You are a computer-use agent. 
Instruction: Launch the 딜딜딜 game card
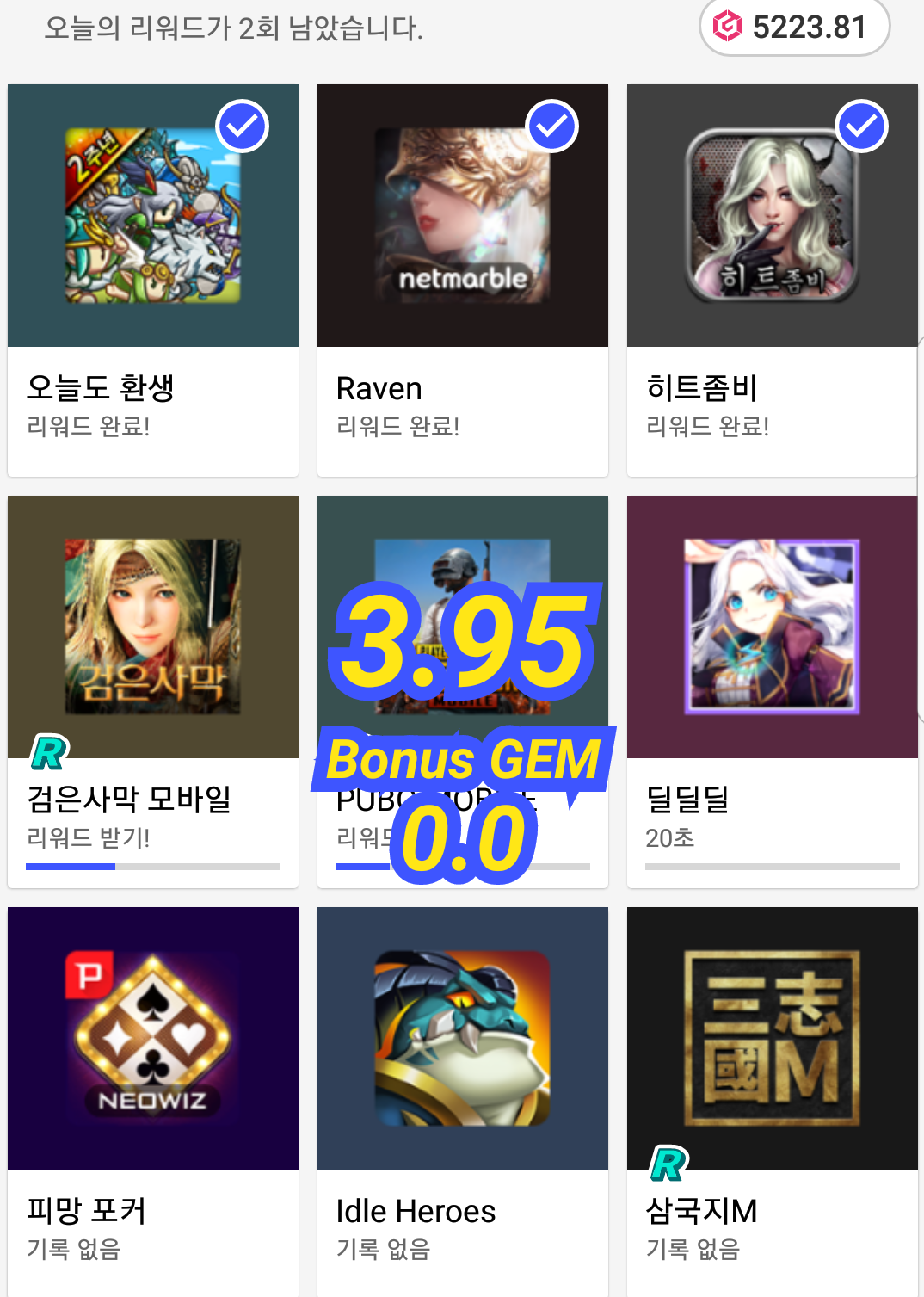point(772,691)
